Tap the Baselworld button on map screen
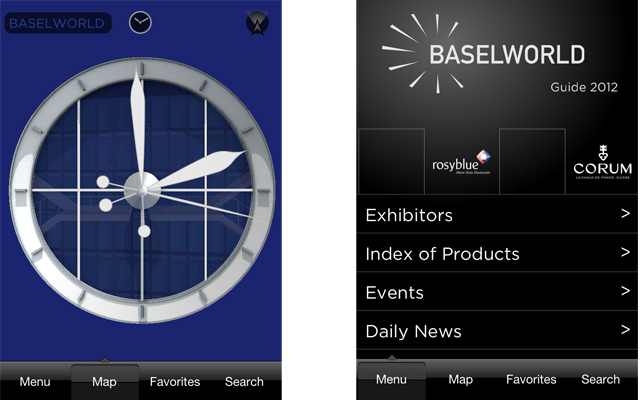Image resolution: width=640 pixels, height=400 pixels. coord(58,22)
